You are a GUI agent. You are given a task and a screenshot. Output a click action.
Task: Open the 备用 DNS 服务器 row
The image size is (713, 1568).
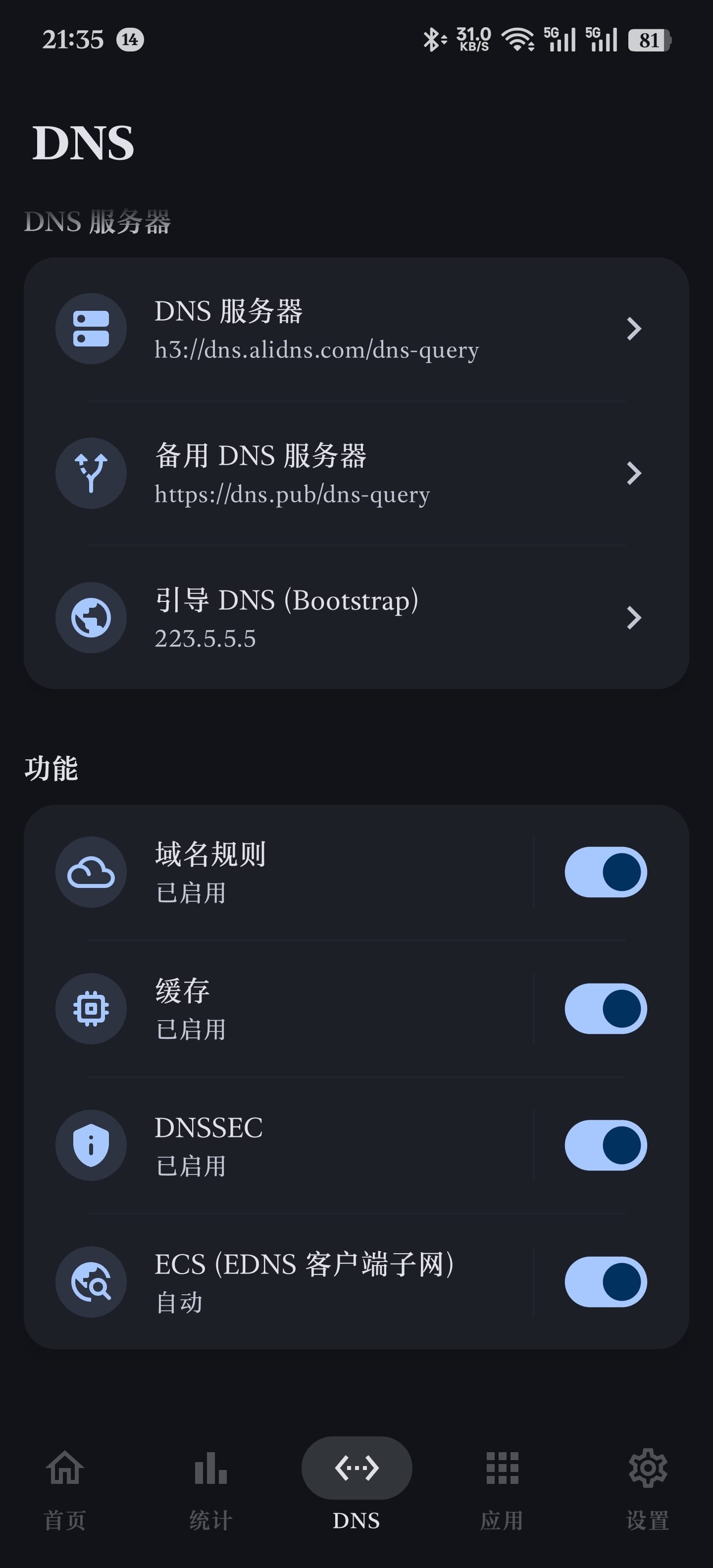coord(356,474)
